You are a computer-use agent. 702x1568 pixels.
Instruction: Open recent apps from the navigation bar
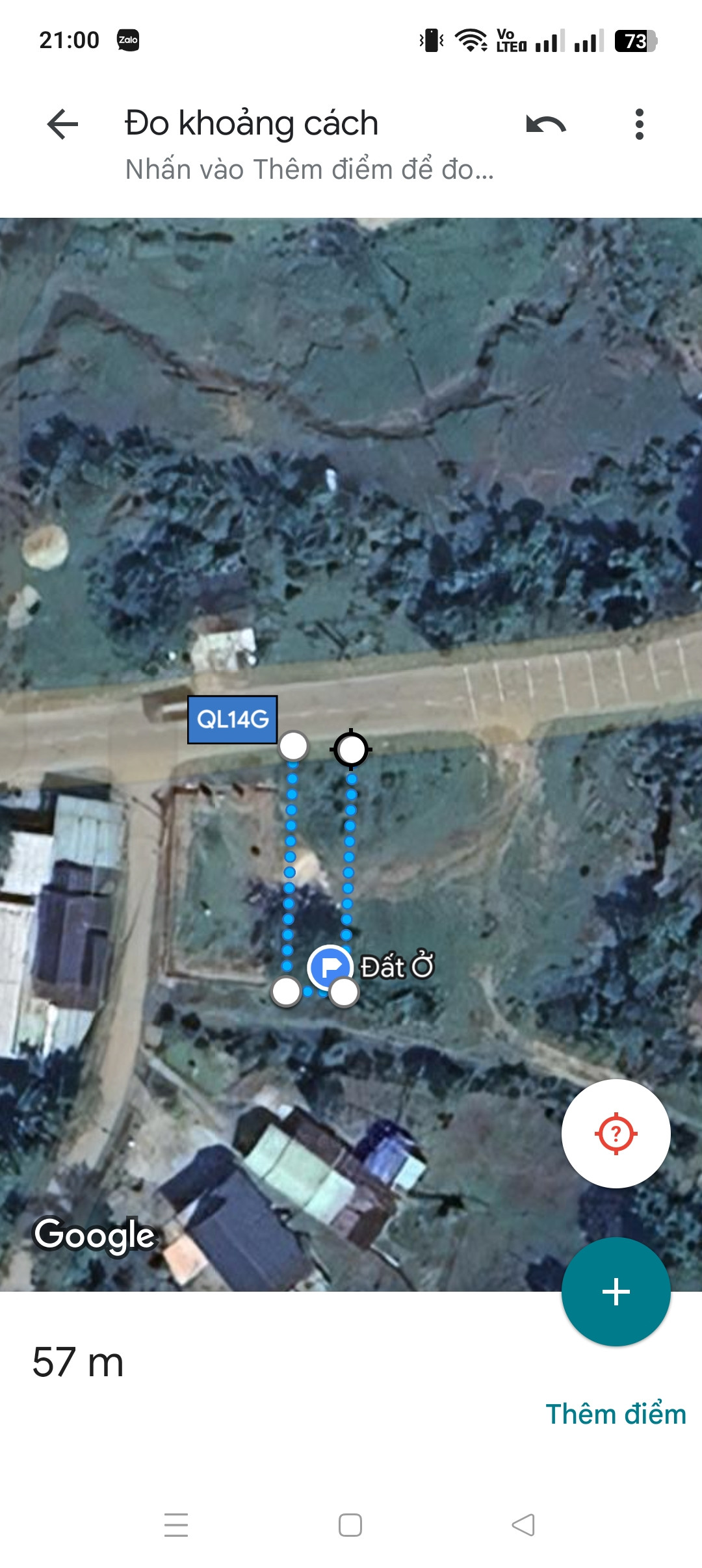click(x=176, y=1525)
